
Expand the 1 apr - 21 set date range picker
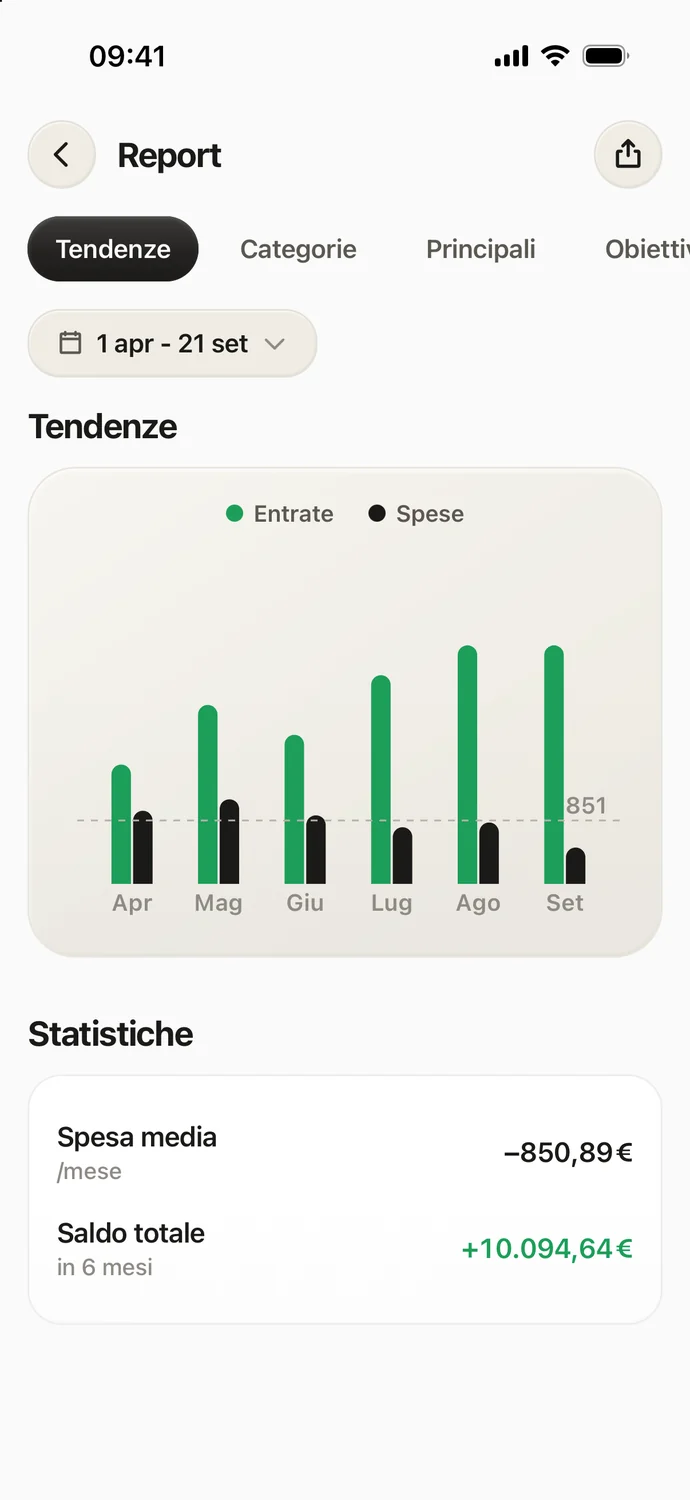point(172,344)
